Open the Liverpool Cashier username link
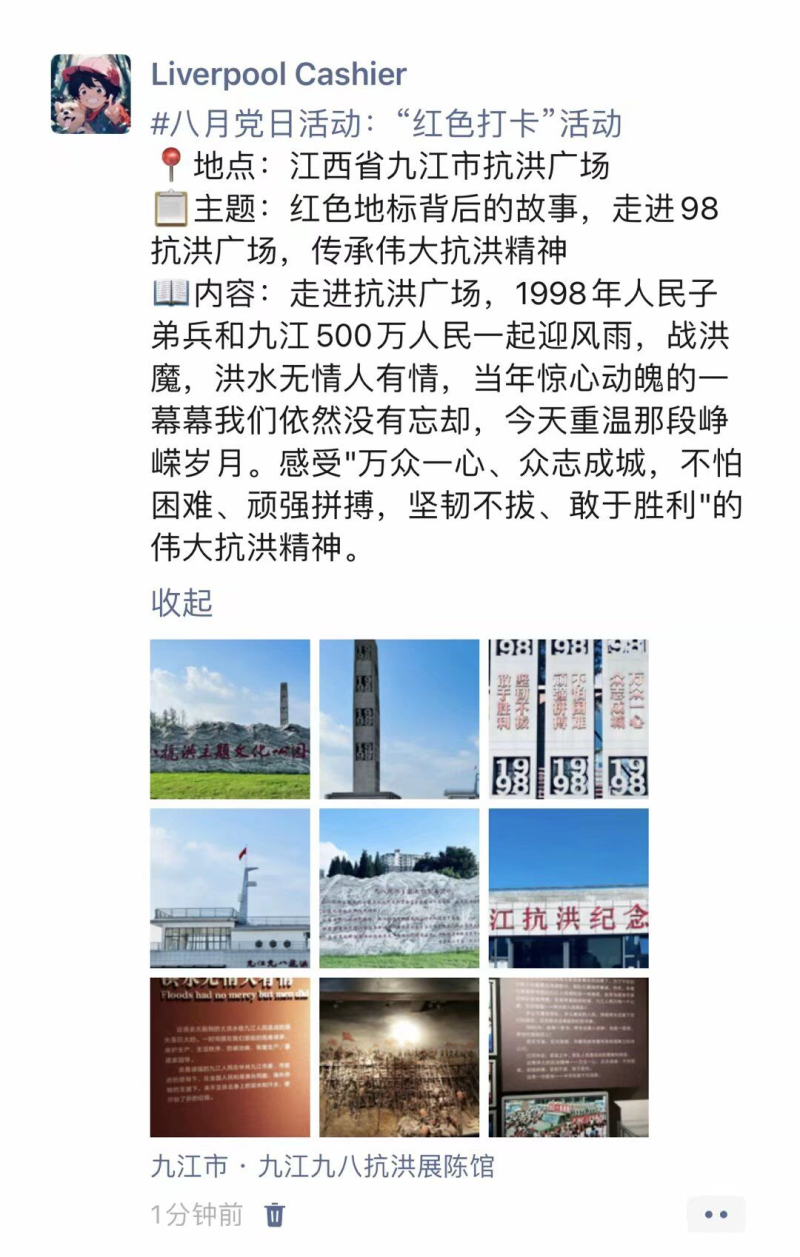The height and width of the screenshot is (1257, 800). (x=278, y=74)
